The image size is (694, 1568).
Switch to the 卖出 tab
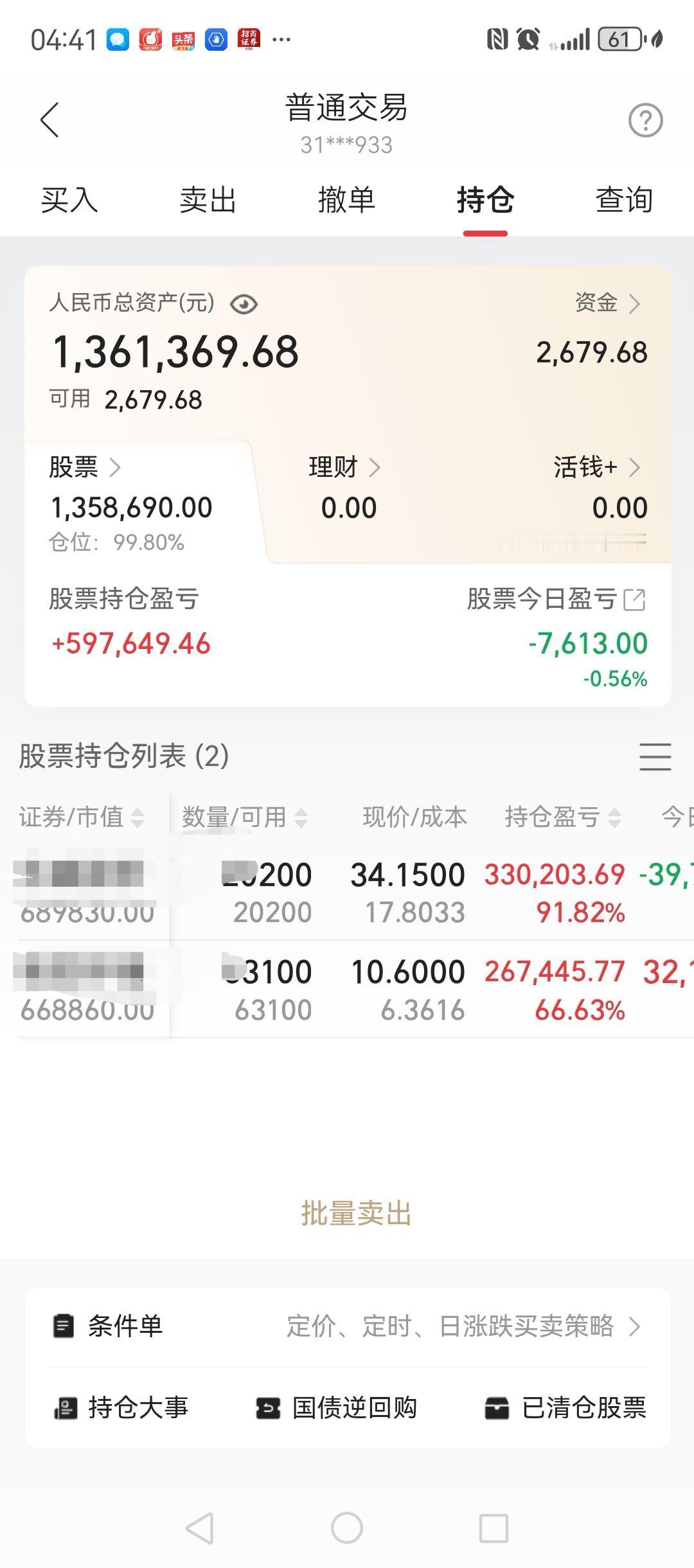coord(208,200)
